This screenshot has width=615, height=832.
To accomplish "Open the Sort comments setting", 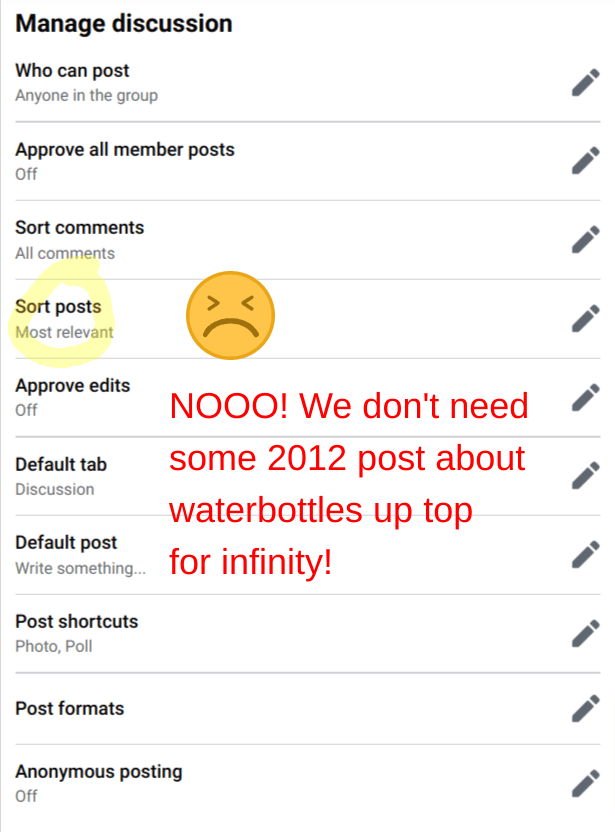I will [586, 240].
